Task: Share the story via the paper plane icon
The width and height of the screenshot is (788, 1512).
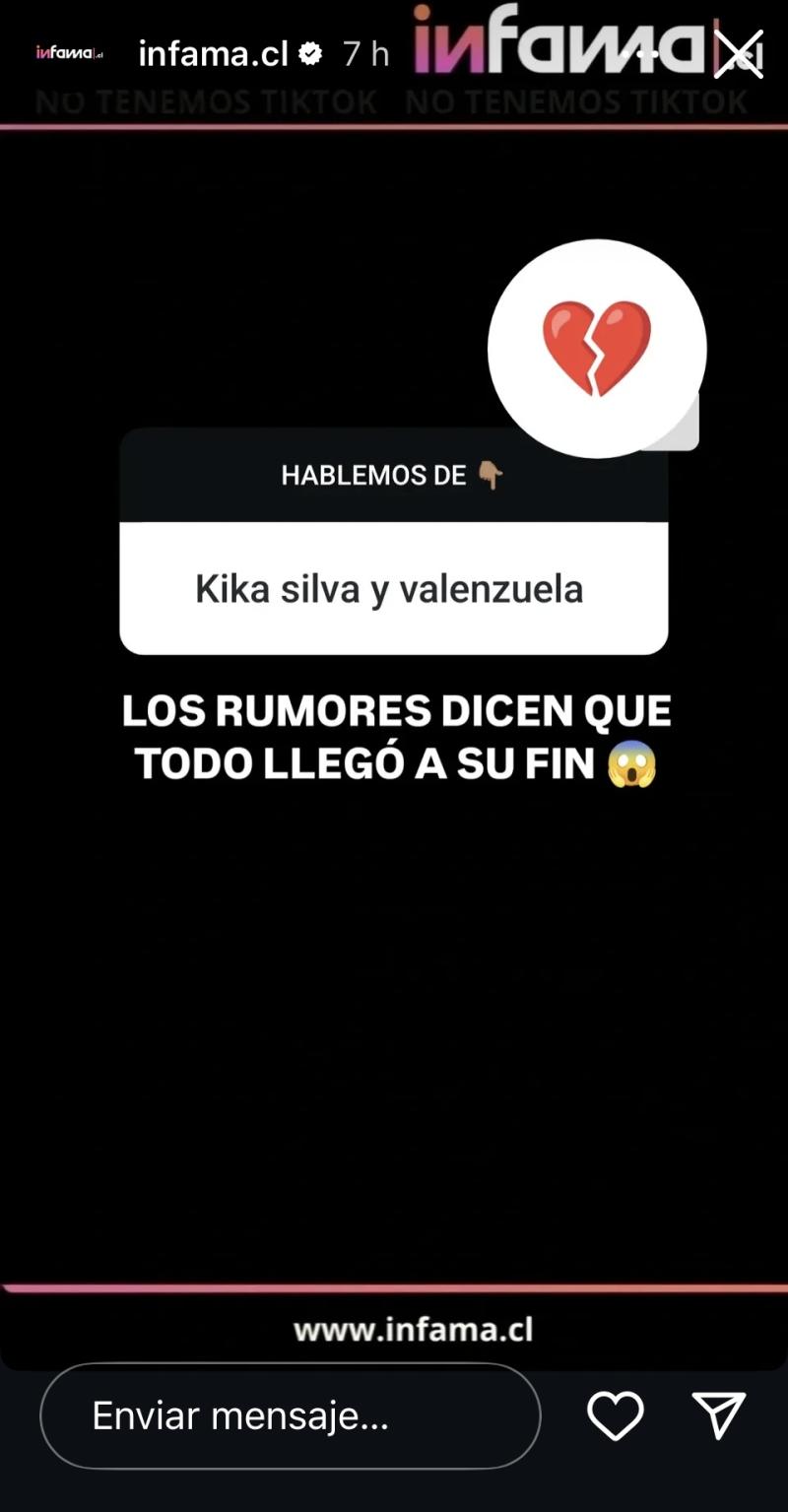Action: (720, 1416)
